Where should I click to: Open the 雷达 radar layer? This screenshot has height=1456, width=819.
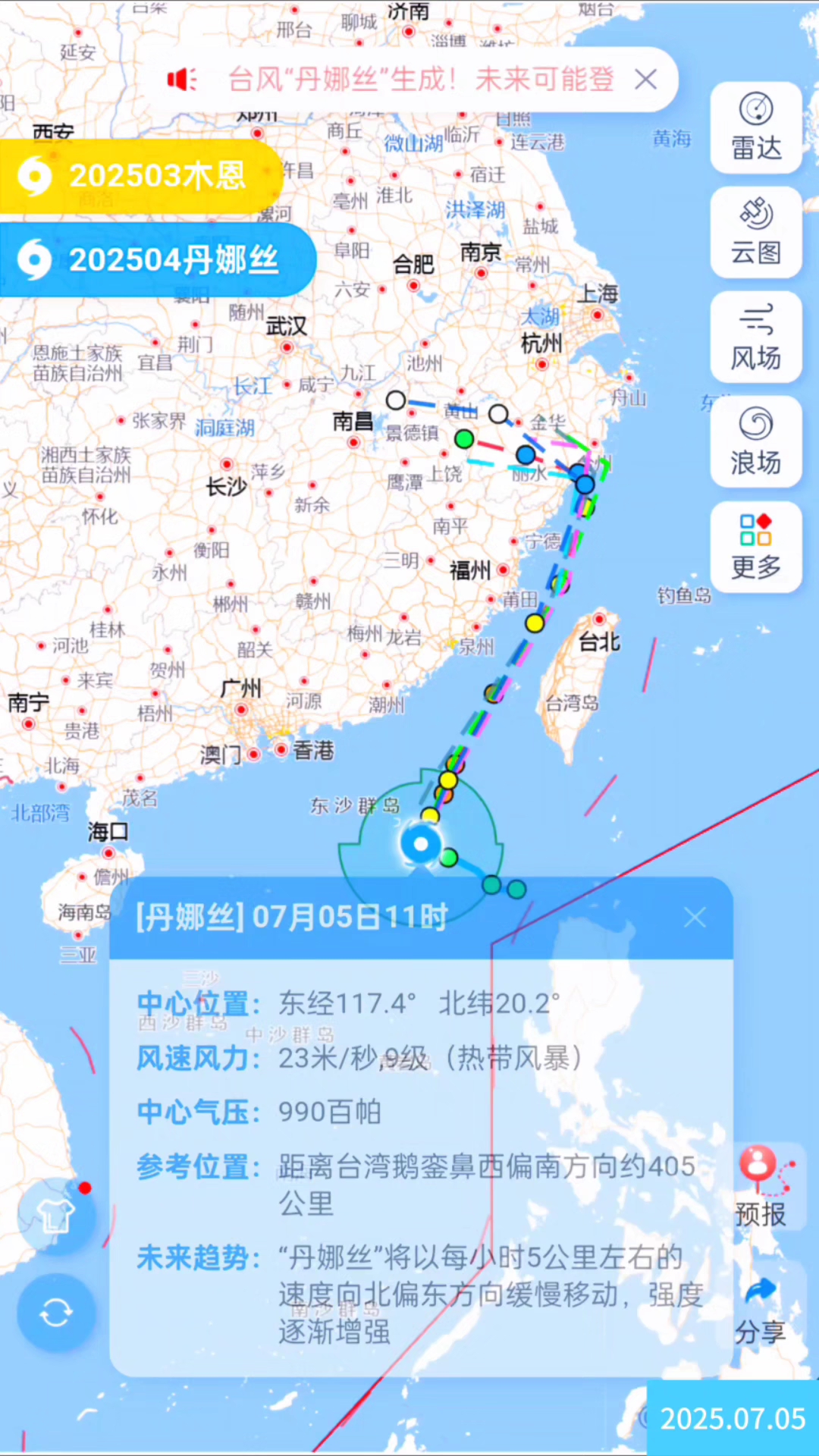pos(756,127)
